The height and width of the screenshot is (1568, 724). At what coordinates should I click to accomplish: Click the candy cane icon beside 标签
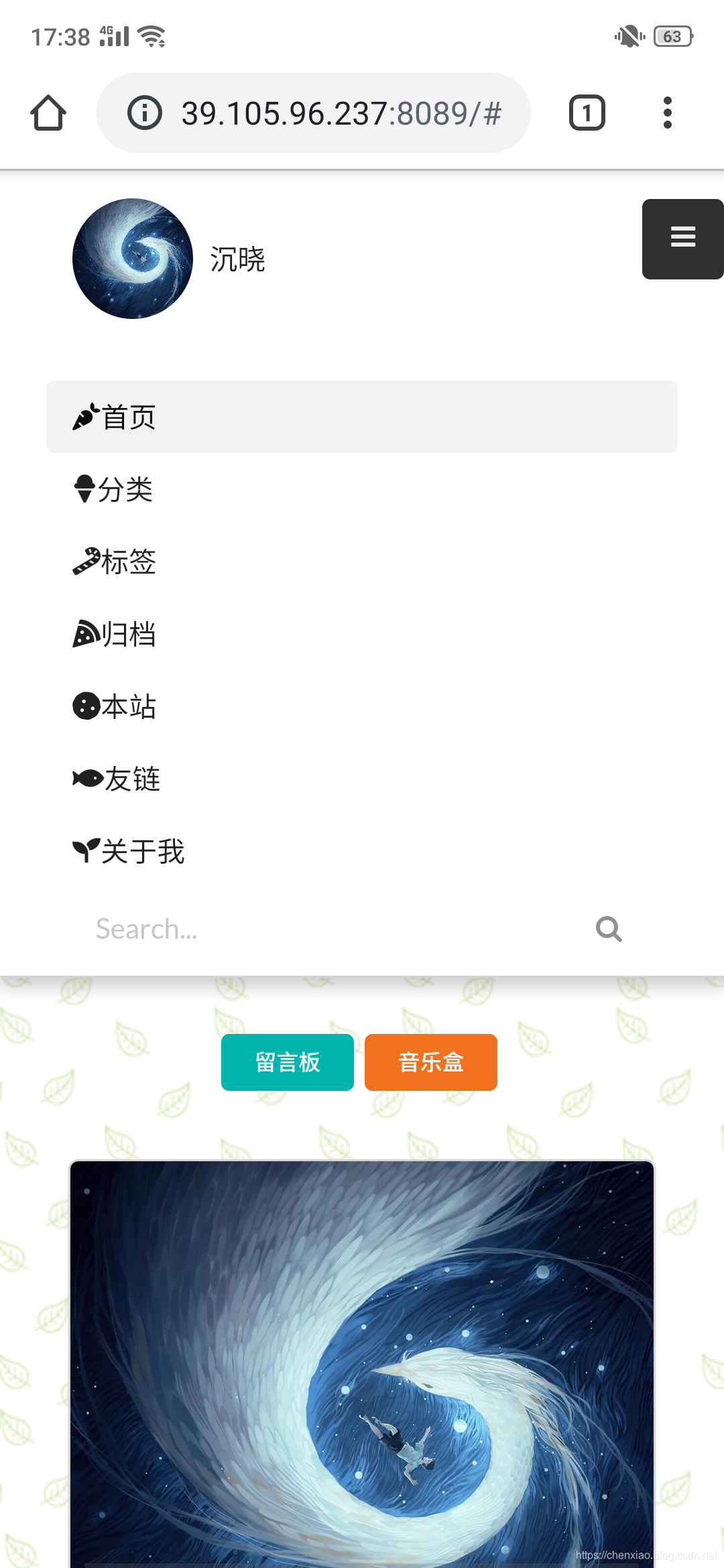(x=84, y=562)
